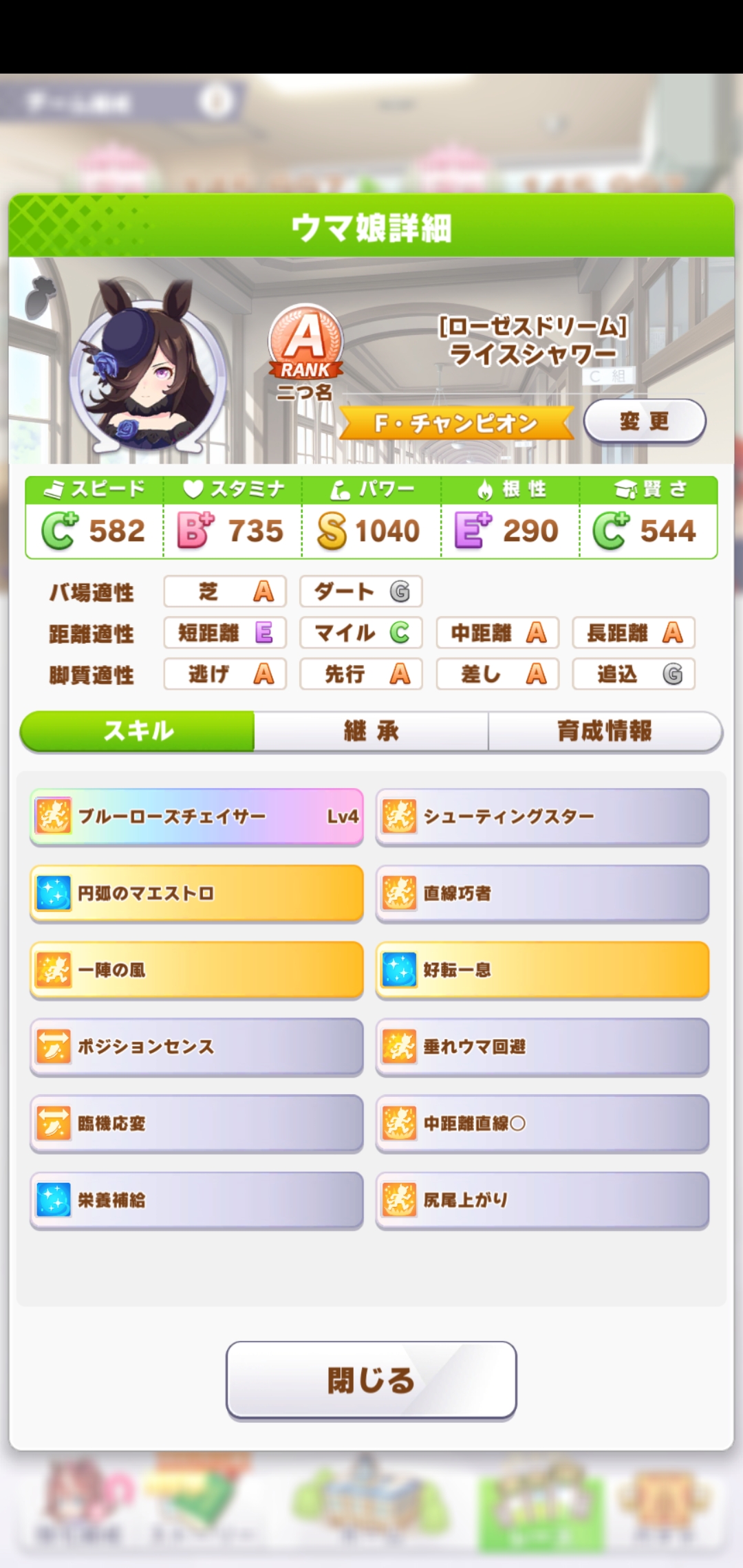Tap the 変更 button to change the title
The width and height of the screenshot is (743, 1568).
[645, 421]
